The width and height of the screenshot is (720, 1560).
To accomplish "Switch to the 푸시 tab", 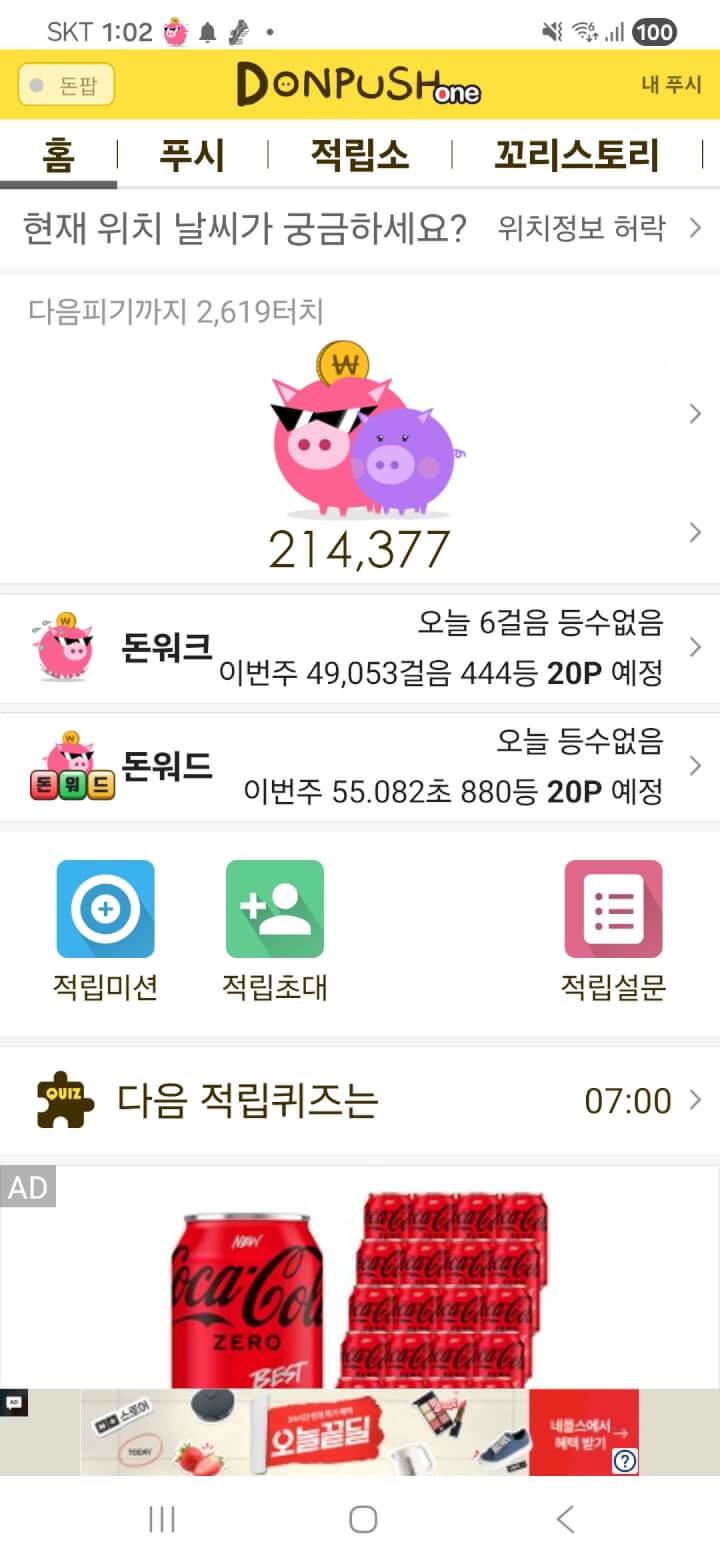I will (x=192, y=155).
